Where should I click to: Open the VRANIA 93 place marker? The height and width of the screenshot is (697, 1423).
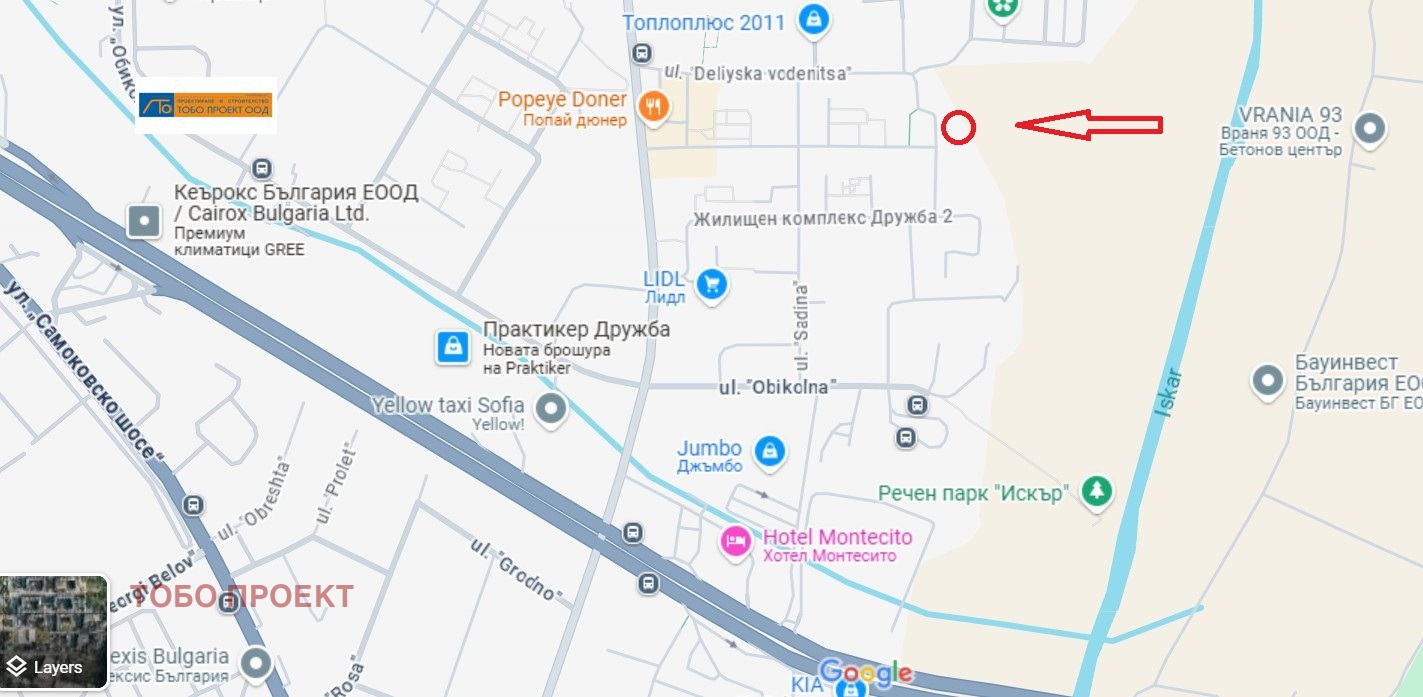pyautogui.click(x=1369, y=129)
